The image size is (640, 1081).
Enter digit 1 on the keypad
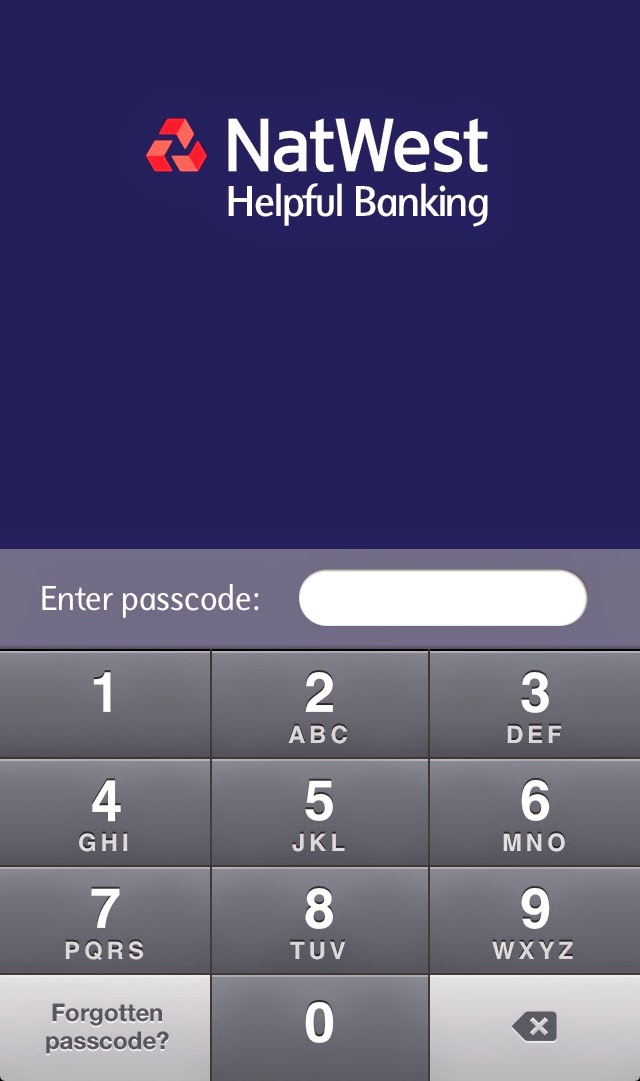[105, 704]
